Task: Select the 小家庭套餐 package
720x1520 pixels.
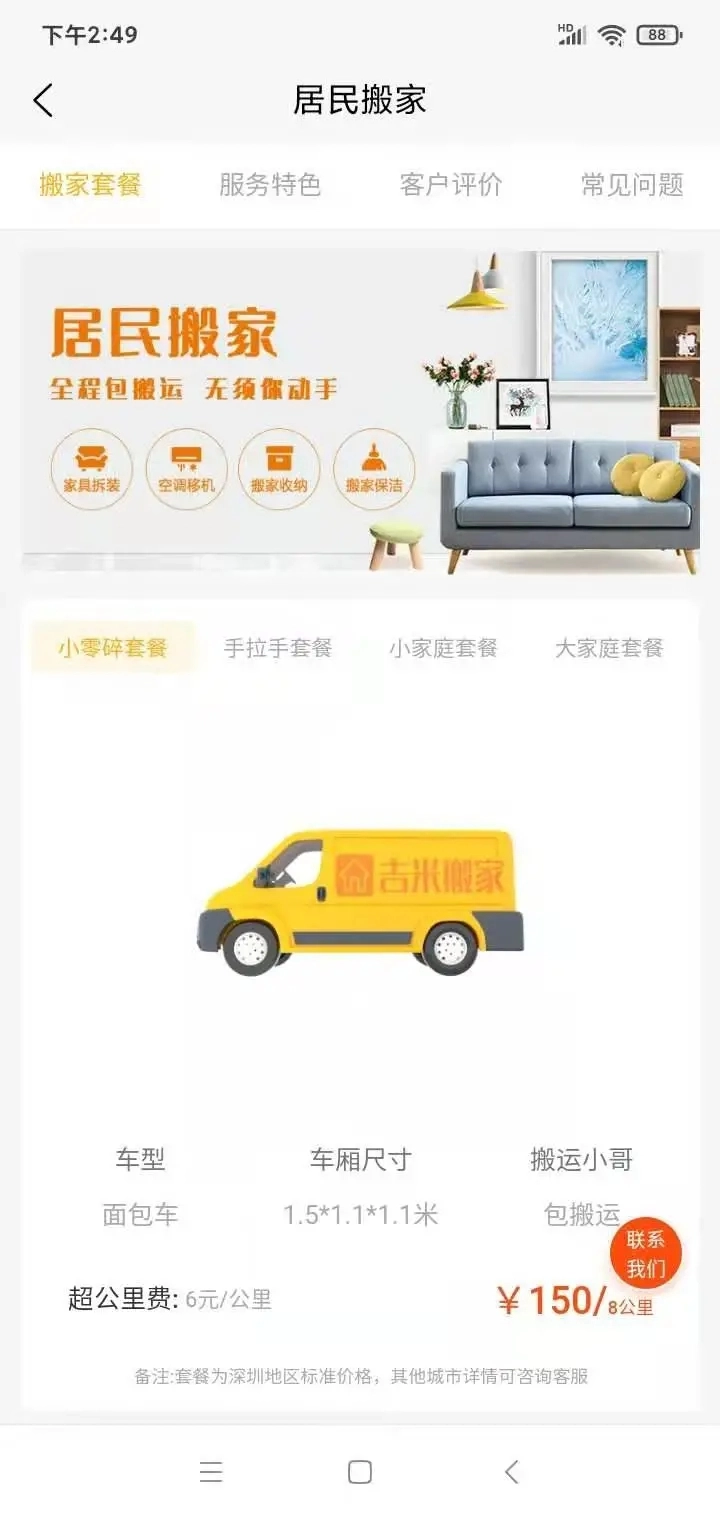Action: click(446, 648)
